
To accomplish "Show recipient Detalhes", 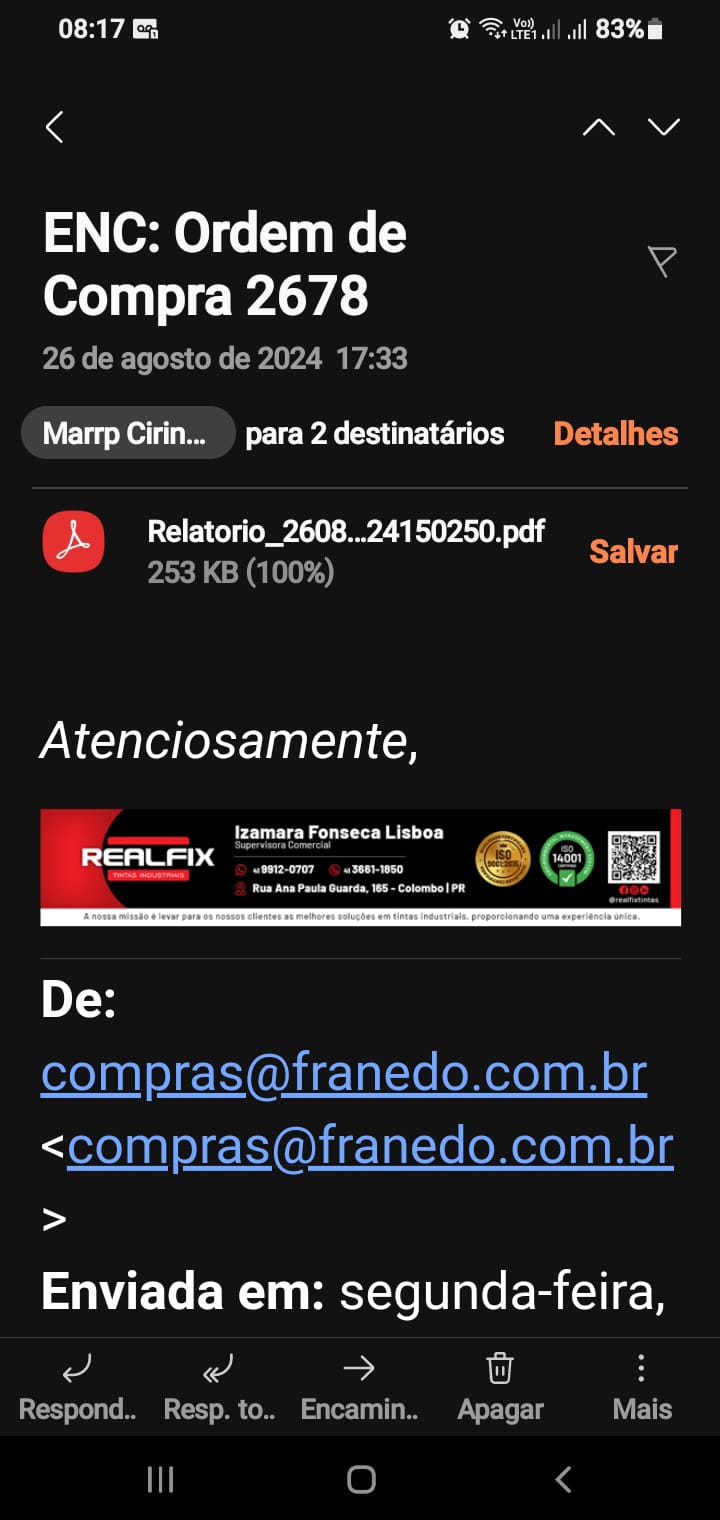I will coord(615,433).
